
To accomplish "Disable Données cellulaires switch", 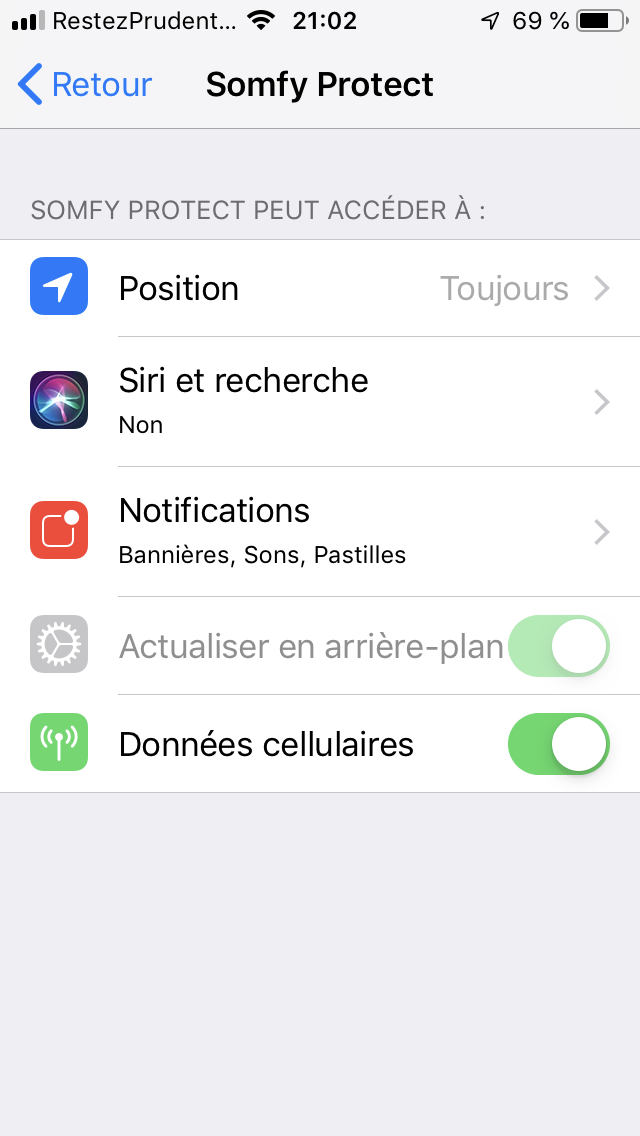I will pyautogui.click(x=558, y=743).
